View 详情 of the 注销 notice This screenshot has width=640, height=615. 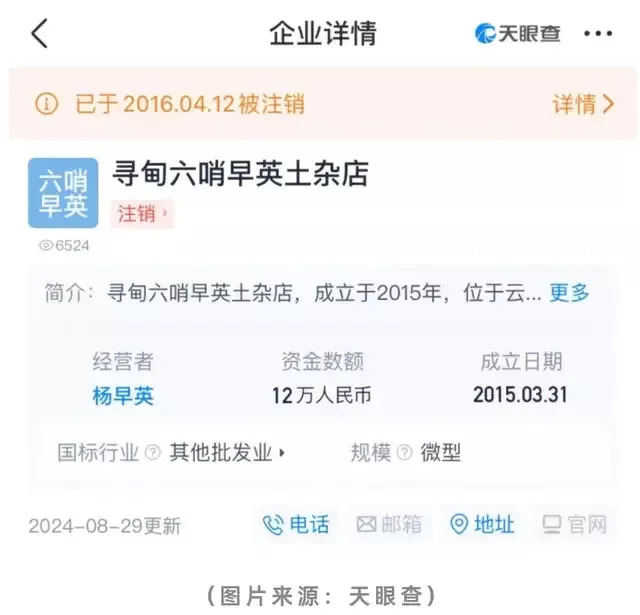[x=583, y=104]
